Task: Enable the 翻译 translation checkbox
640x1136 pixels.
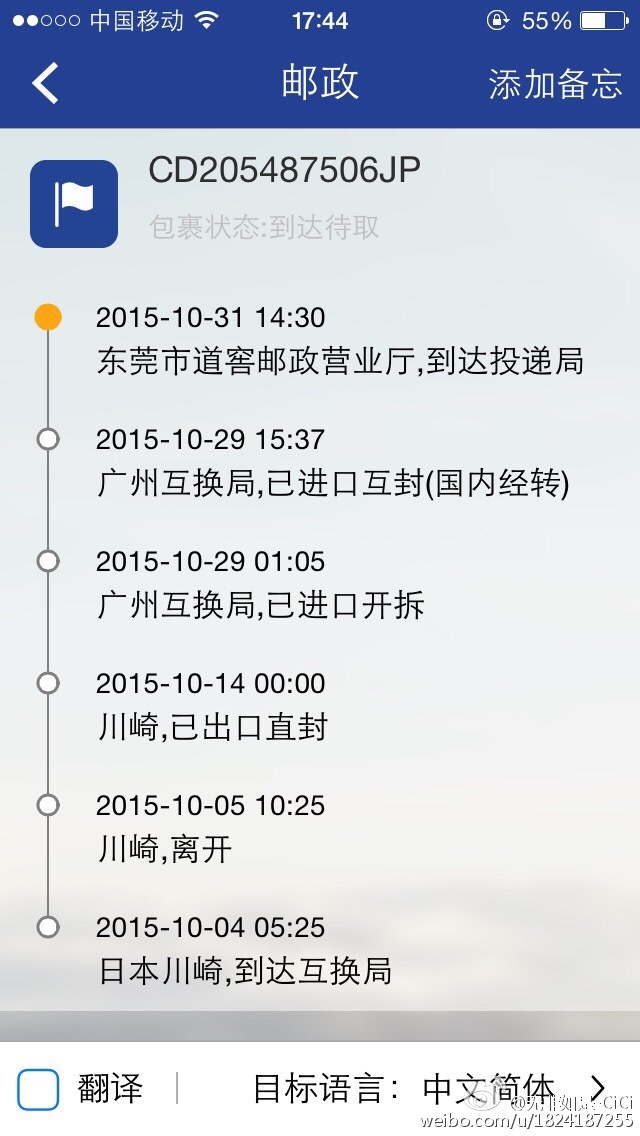Action: pyautogui.click(x=39, y=1088)
